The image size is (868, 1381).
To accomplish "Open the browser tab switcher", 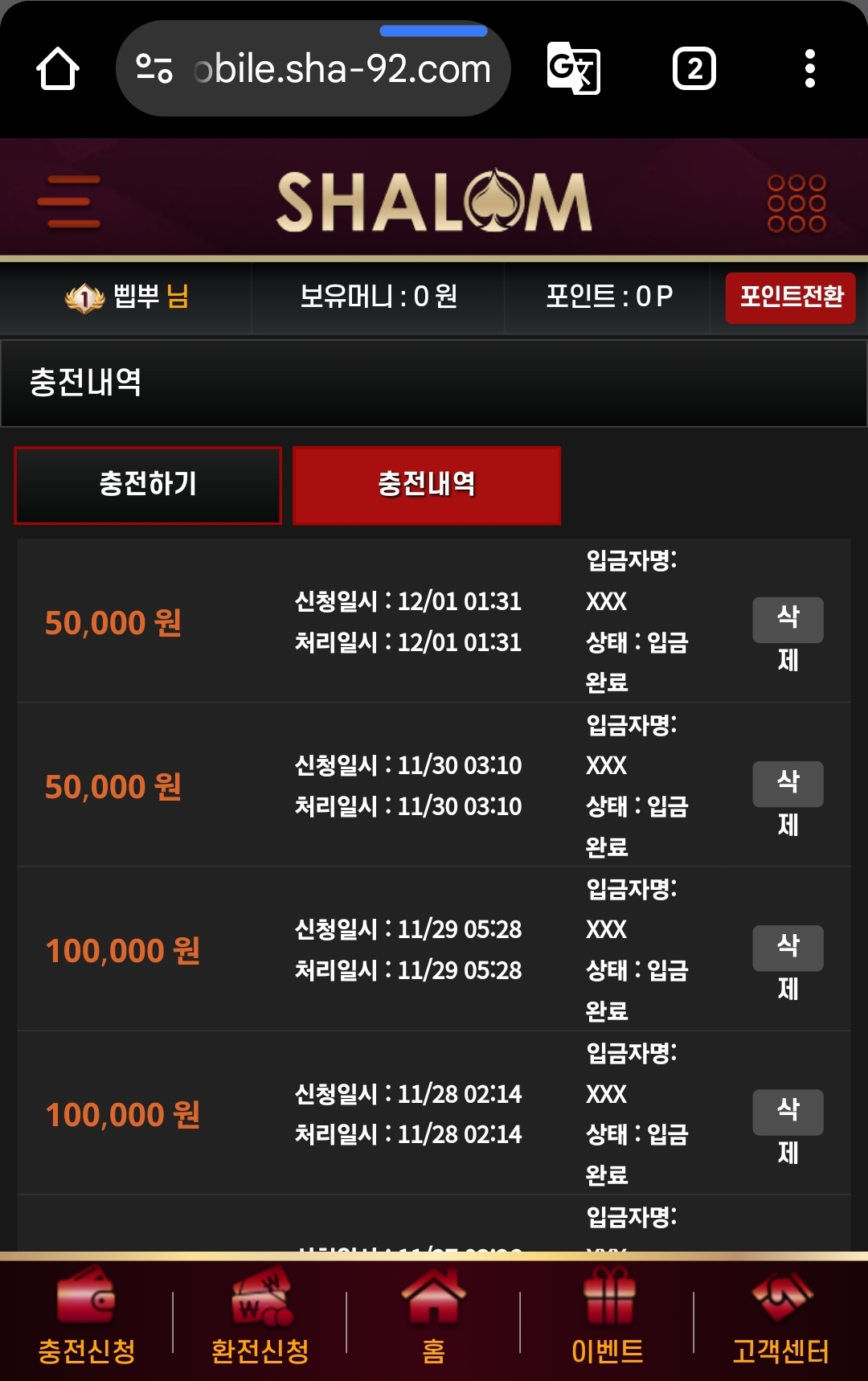I will [694, 69].
